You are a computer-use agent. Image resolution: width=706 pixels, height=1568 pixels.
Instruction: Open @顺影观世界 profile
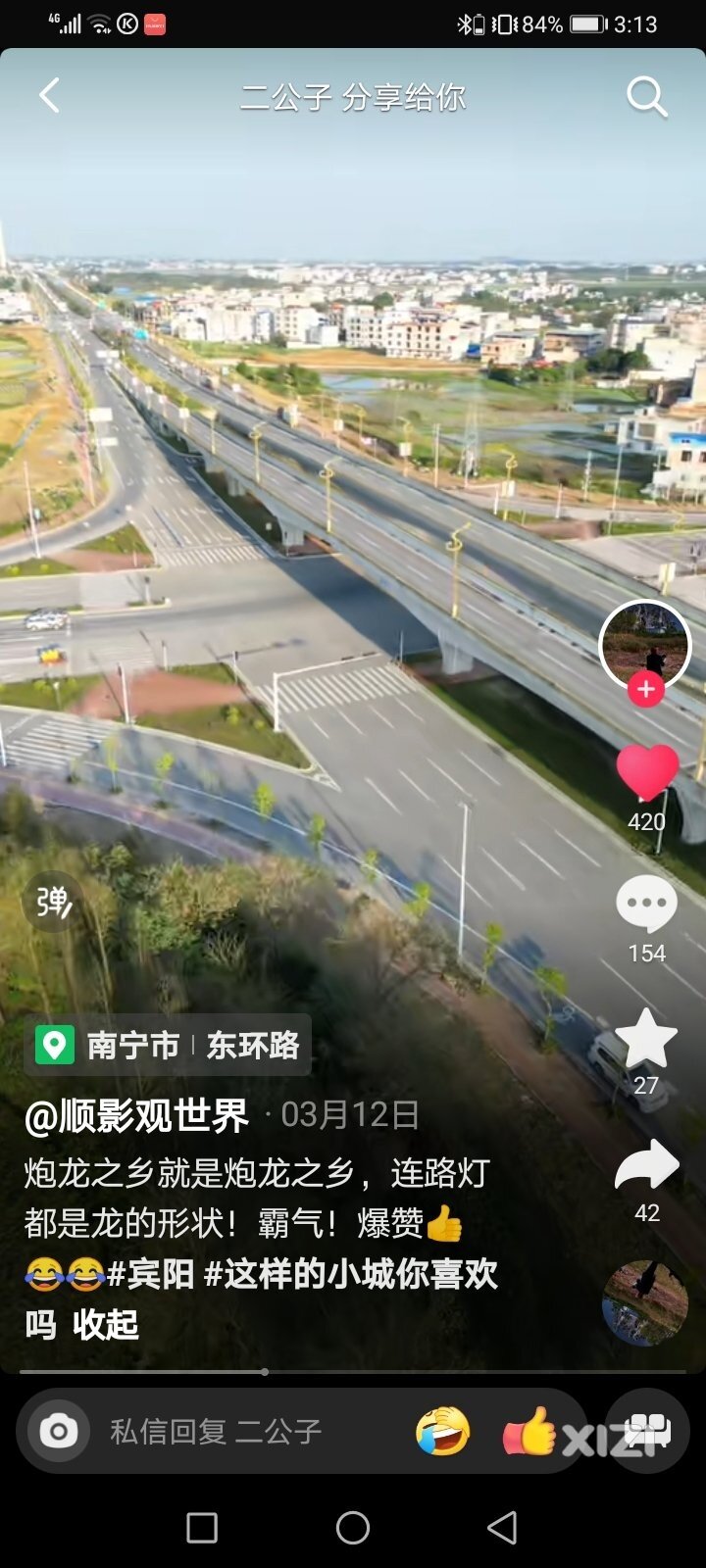point(136,1115)
